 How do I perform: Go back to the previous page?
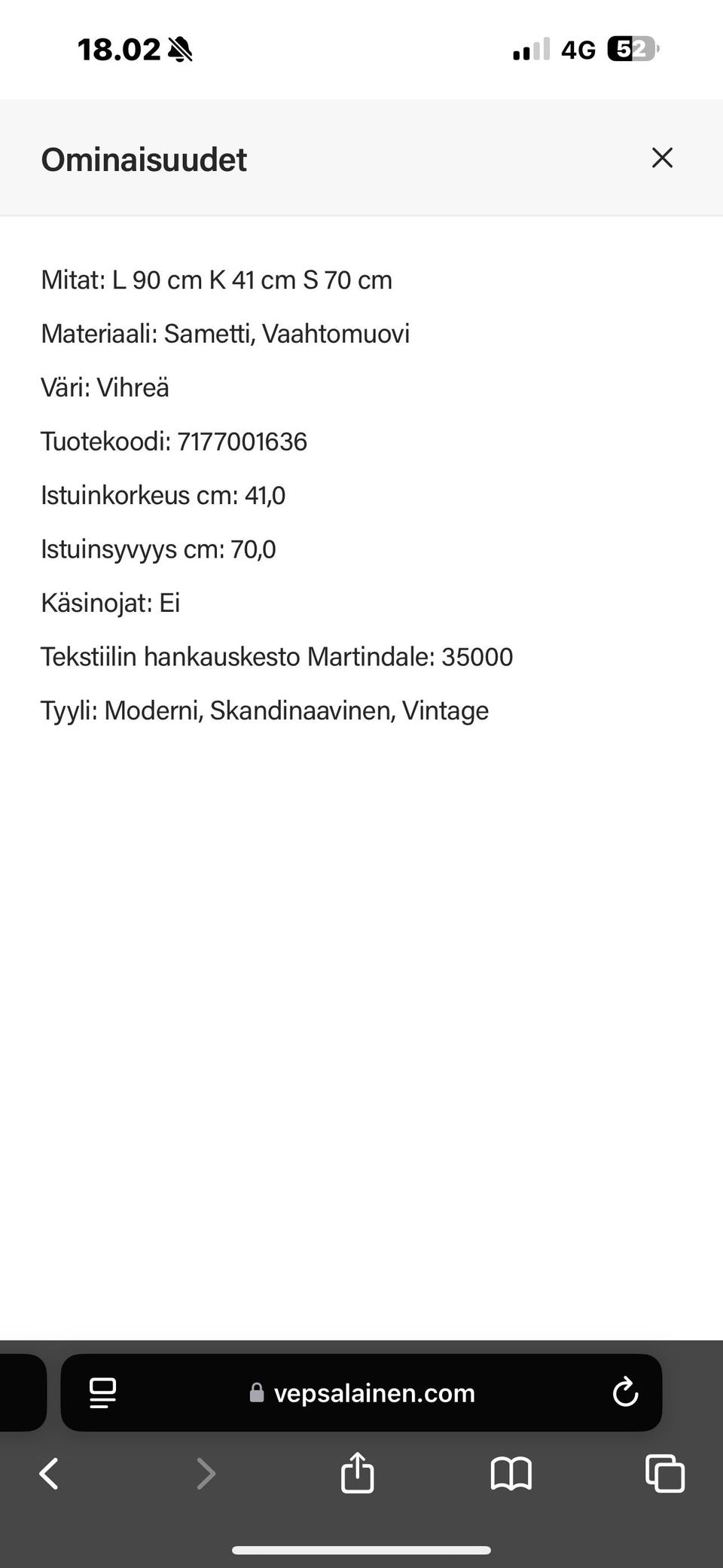(49, 1473)
